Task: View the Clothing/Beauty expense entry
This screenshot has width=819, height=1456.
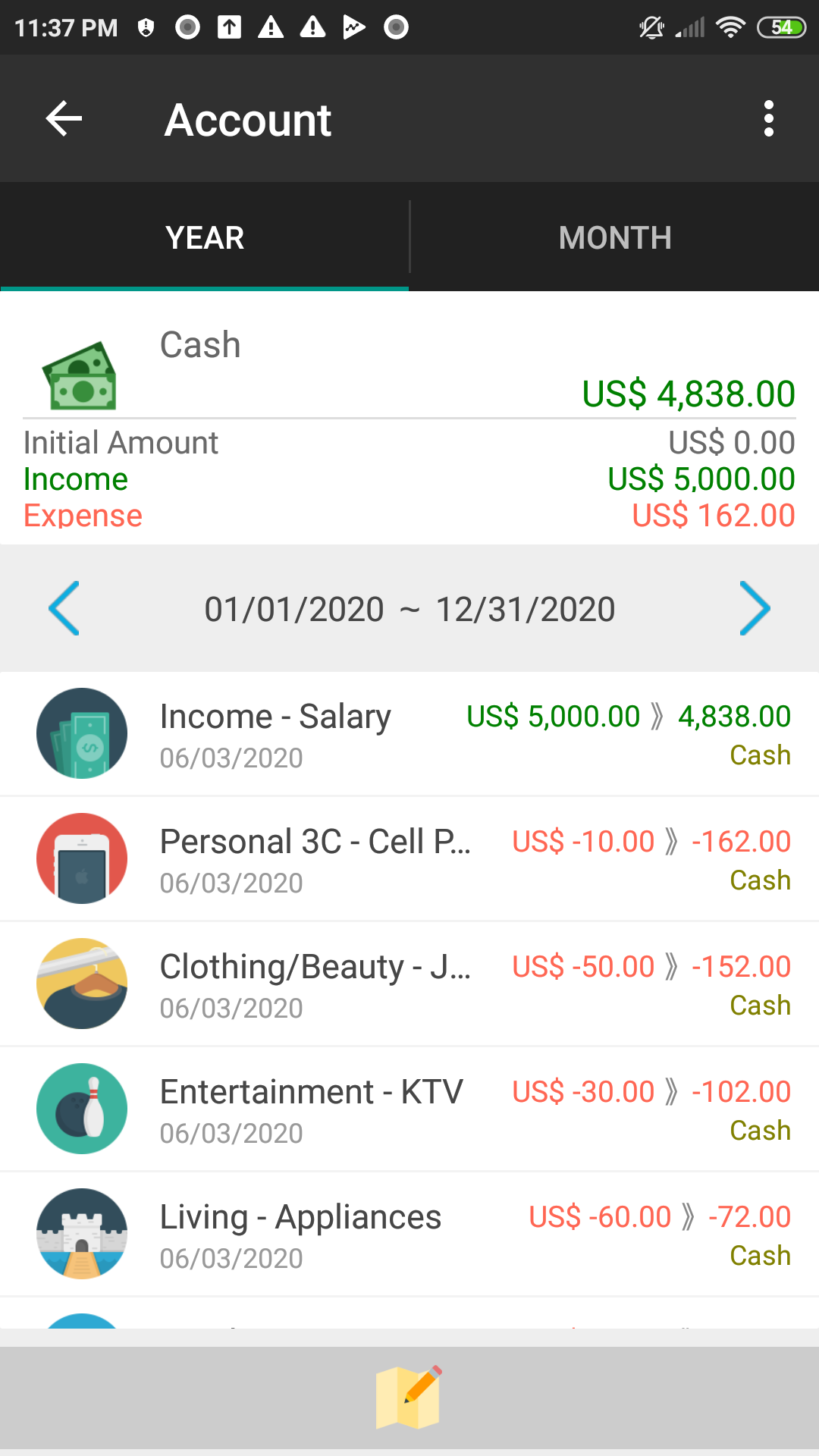Action: (x=409, y=984)
